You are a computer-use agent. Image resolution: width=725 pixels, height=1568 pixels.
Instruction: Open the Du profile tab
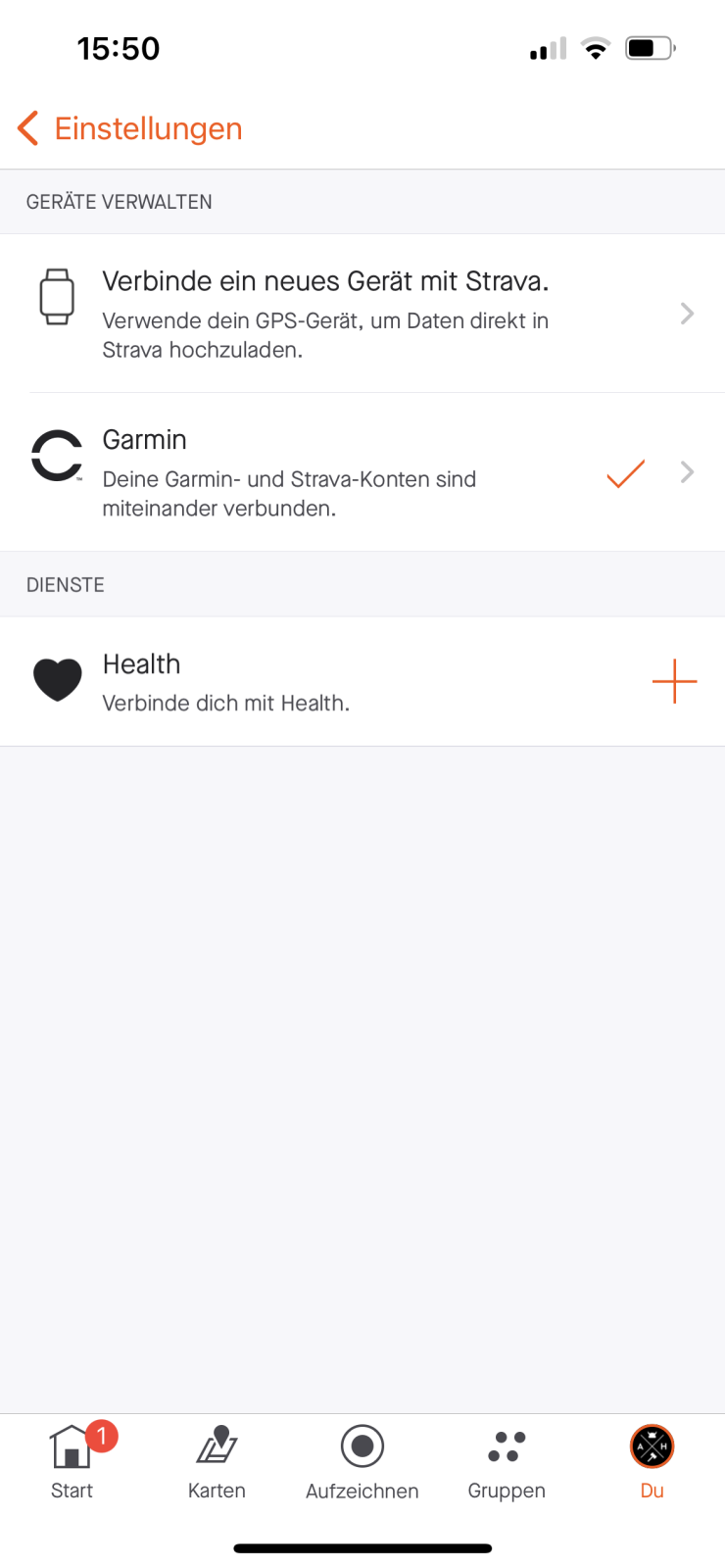click(652, 1460)
